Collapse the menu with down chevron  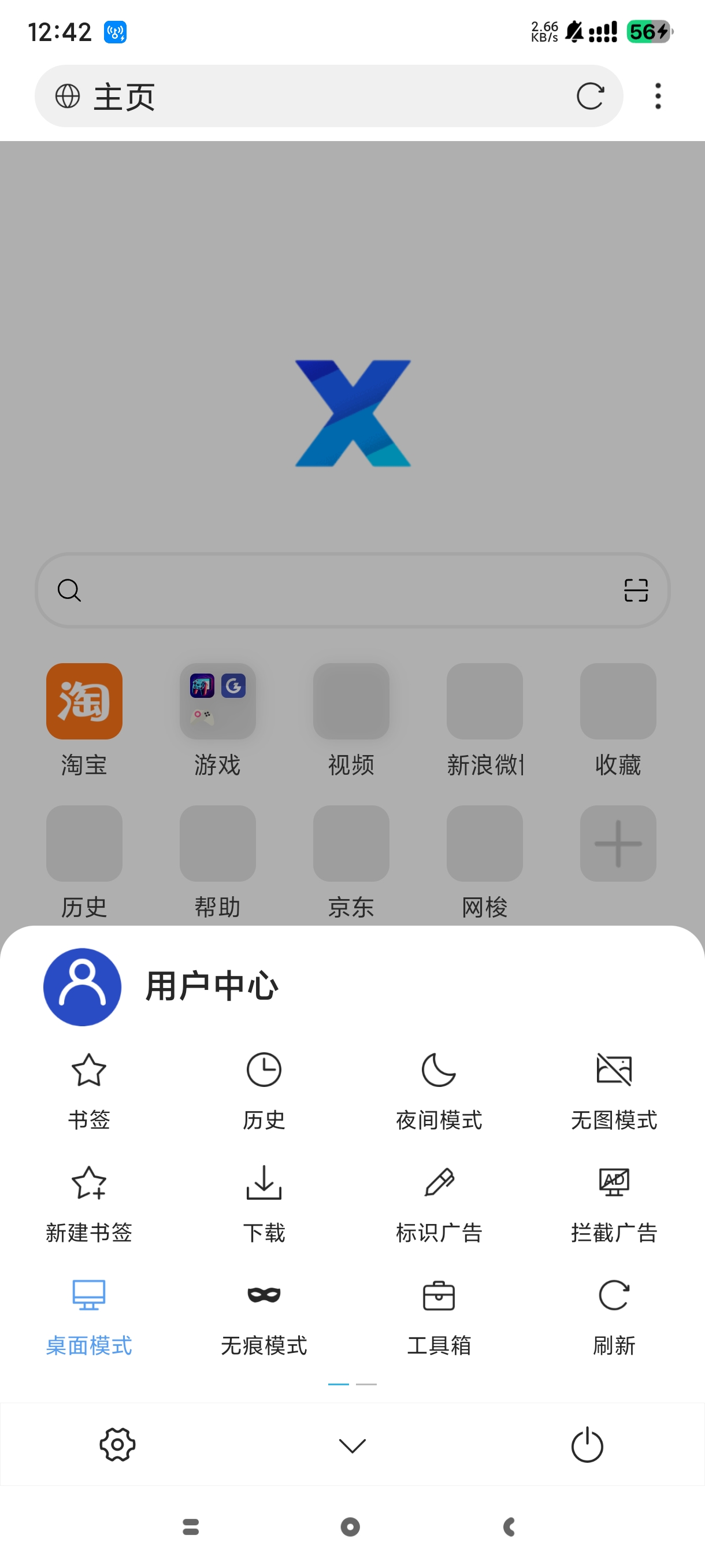click(x=352, y=1445)
